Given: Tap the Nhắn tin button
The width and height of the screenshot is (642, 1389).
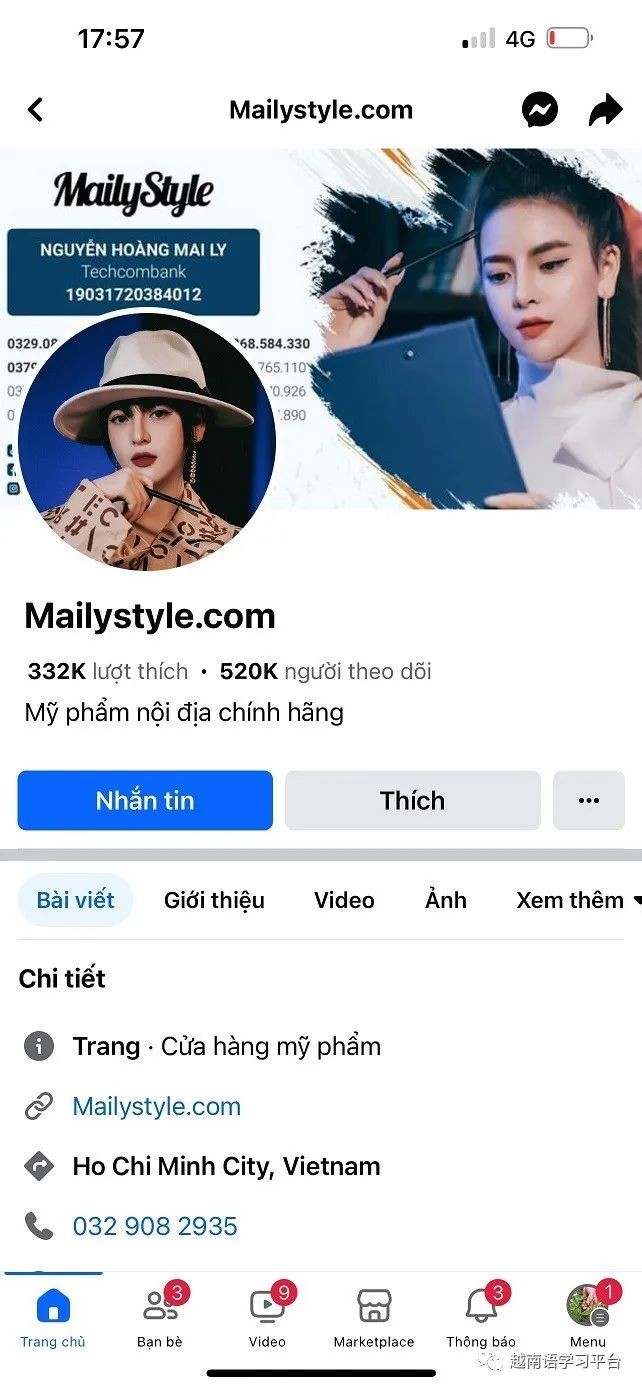Looking at the screenshot, I should tap(145, 800).
